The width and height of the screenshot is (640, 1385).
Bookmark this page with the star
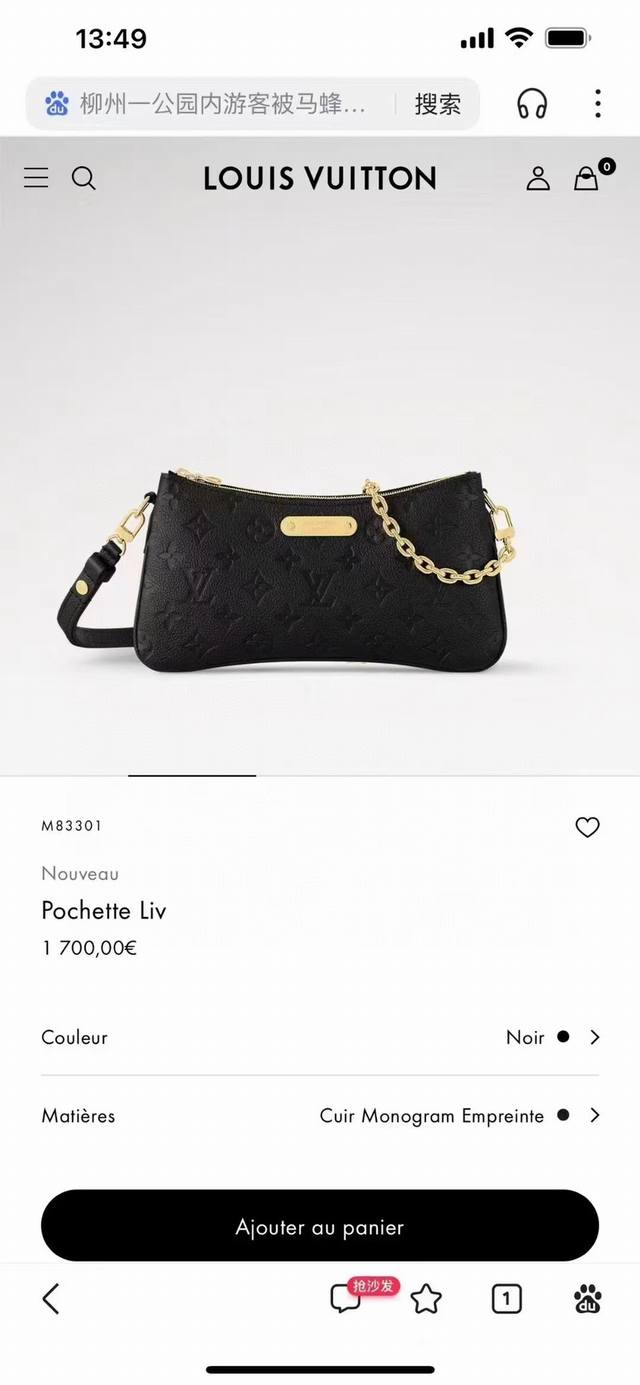[x=426, y=1299]
